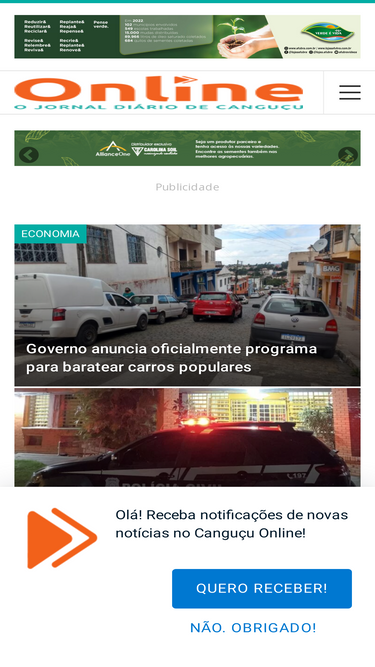This screenshot has width=375, height=667.
Task: Open the hamburger menu
Action: 350,92
